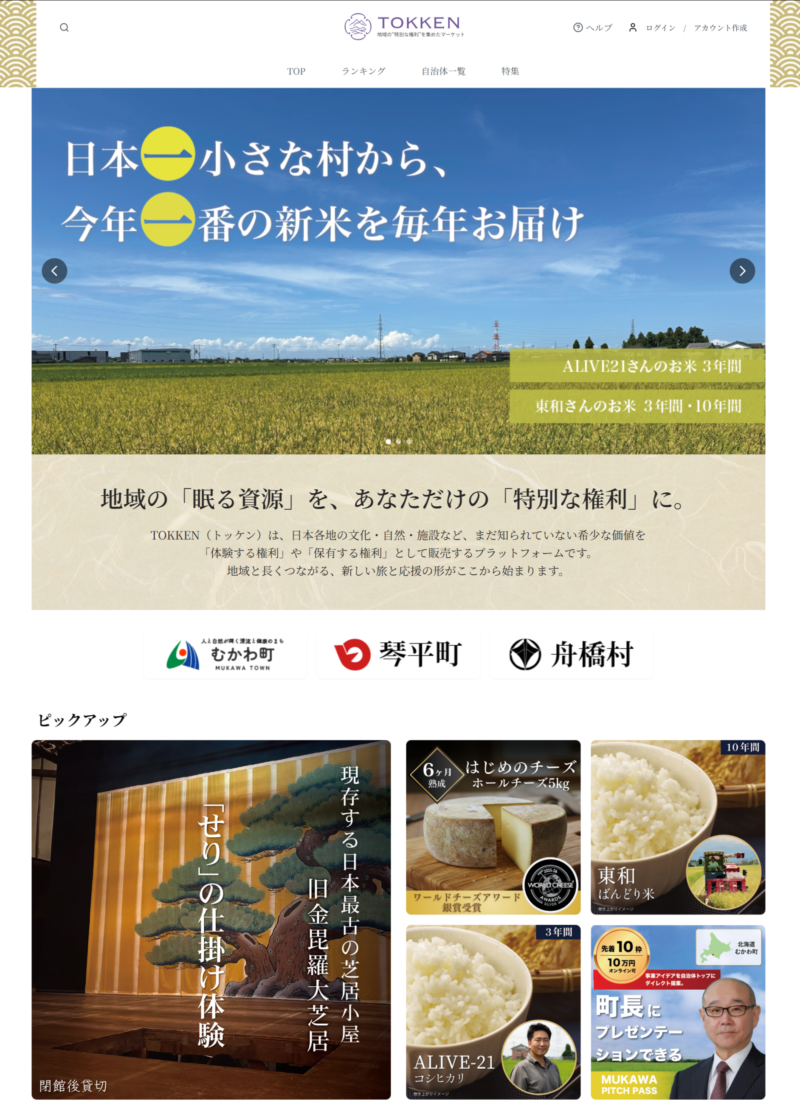Open the ヘルプ help page
The height and width of the screenshot is (1118, 800).
593,28
